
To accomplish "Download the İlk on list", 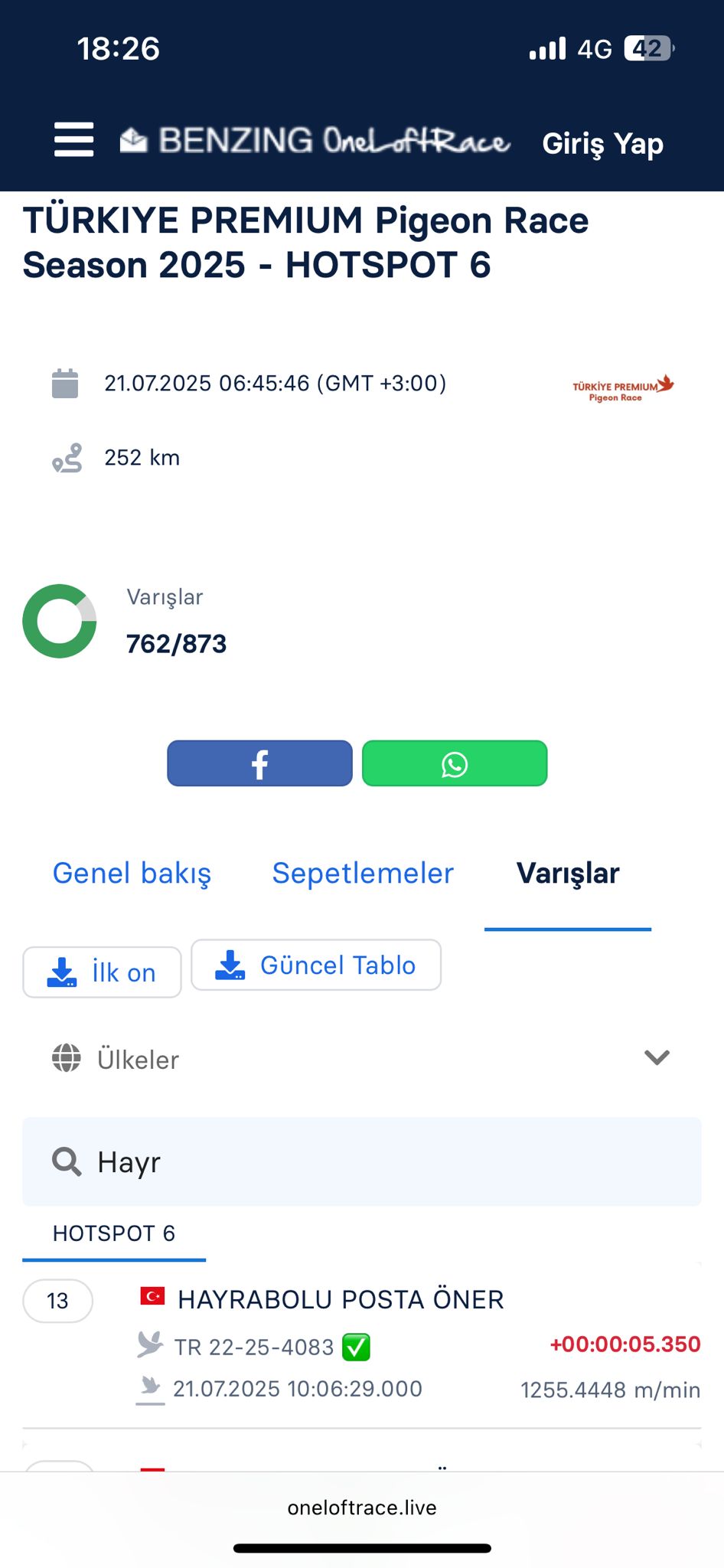I will pyautogui.click(x=102, y=972).
